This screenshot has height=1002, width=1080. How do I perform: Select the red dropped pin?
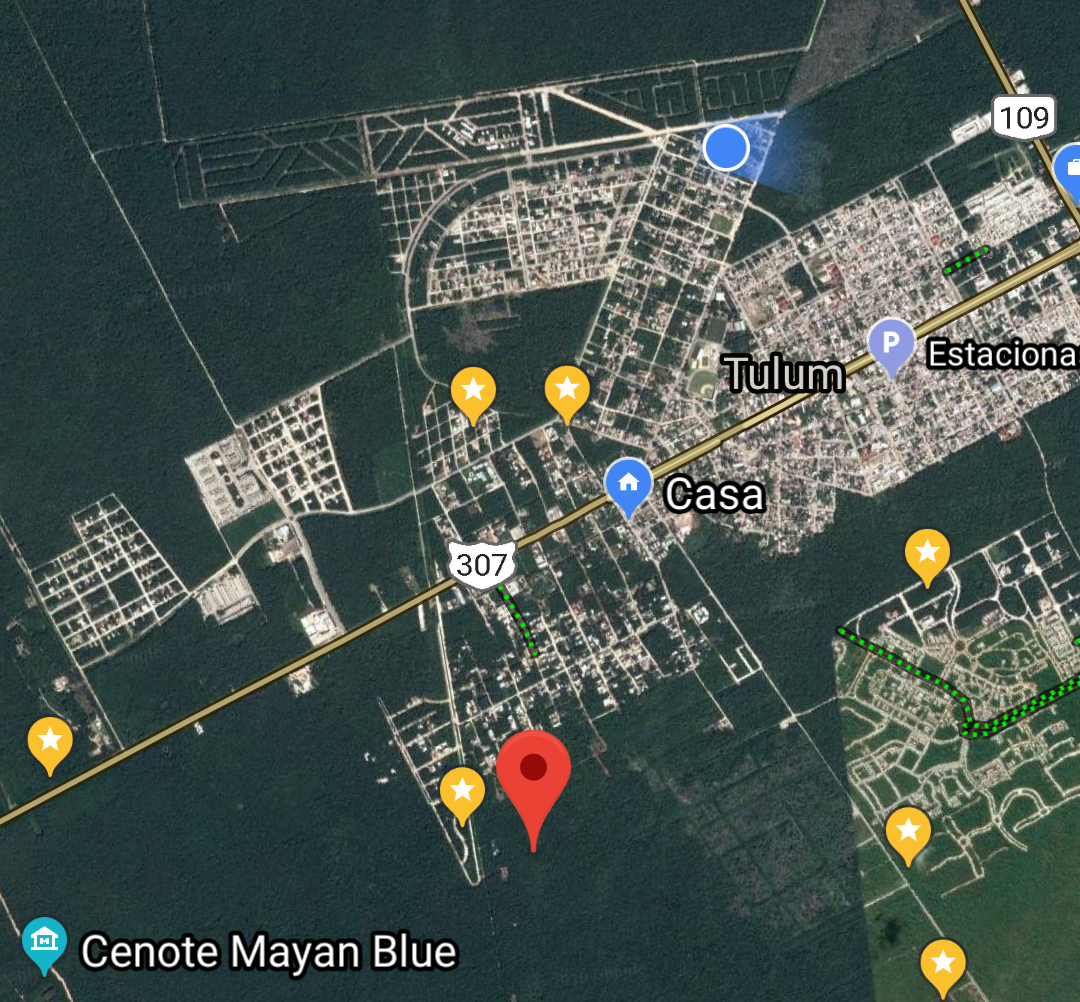pos(533,772)
